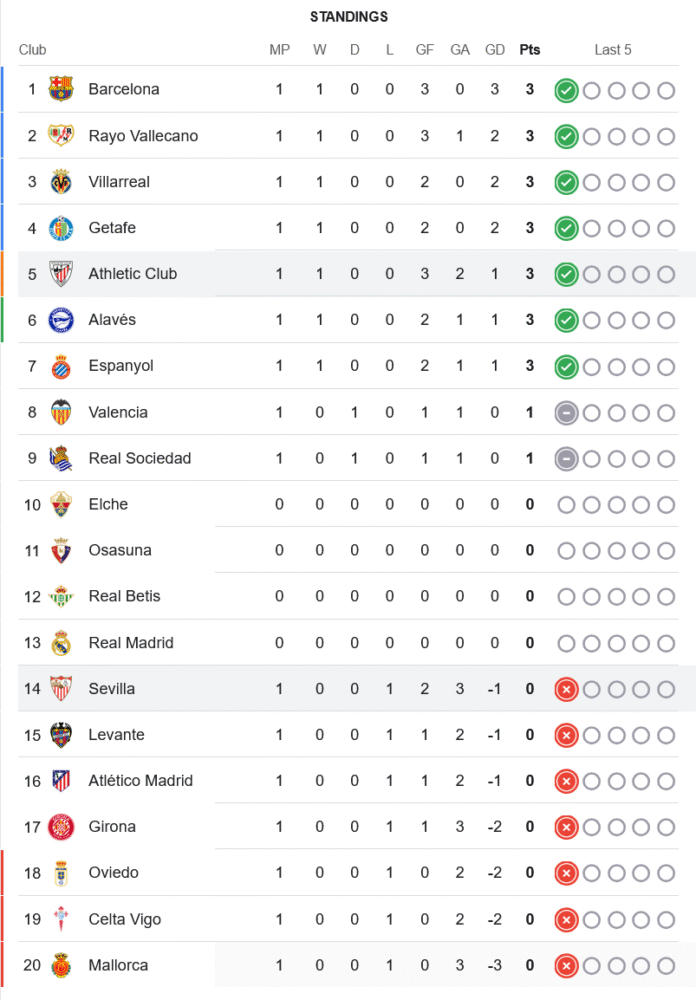Open the Alavés row
This screenshot has width=696, height=1000.
pos(112,320)
